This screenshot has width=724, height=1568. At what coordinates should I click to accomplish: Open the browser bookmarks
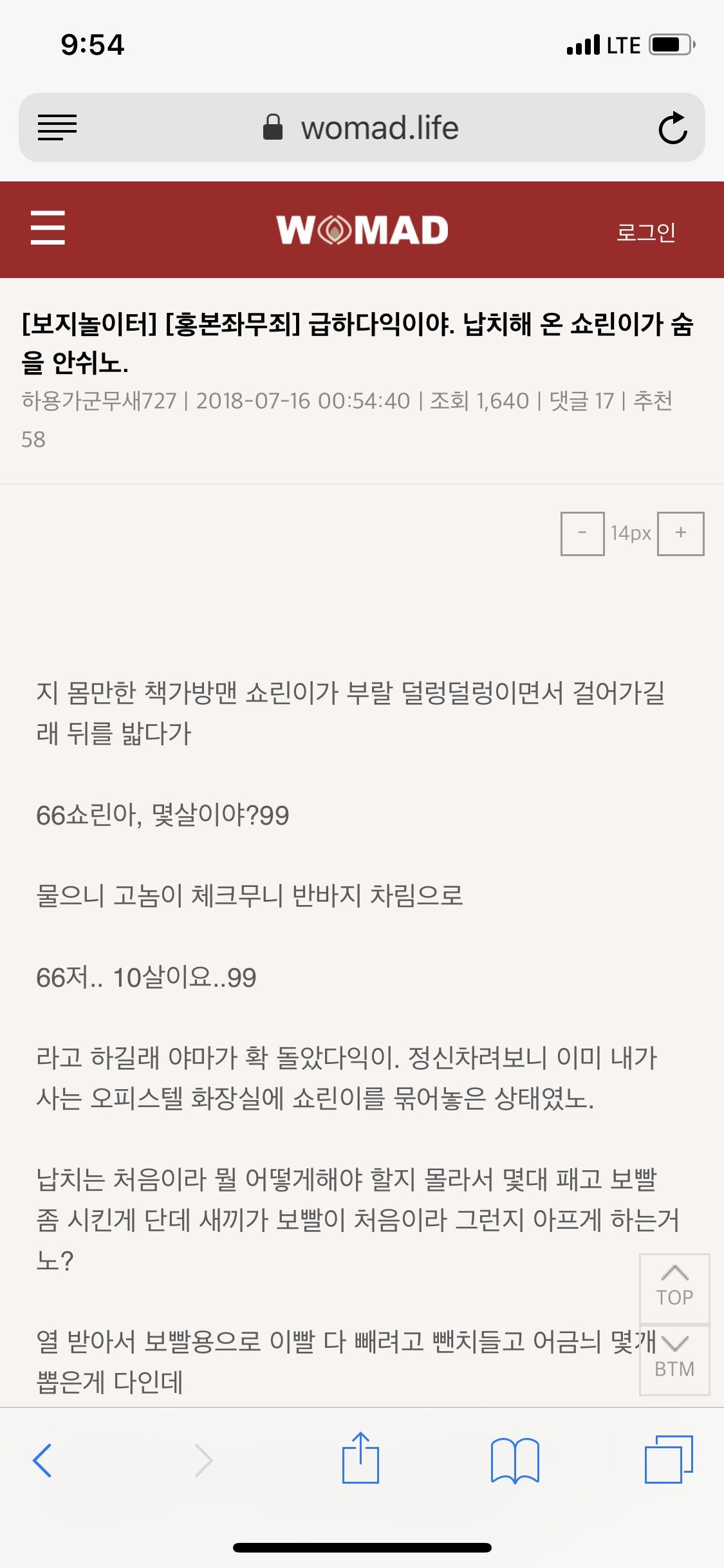(x=514, y=1460)
